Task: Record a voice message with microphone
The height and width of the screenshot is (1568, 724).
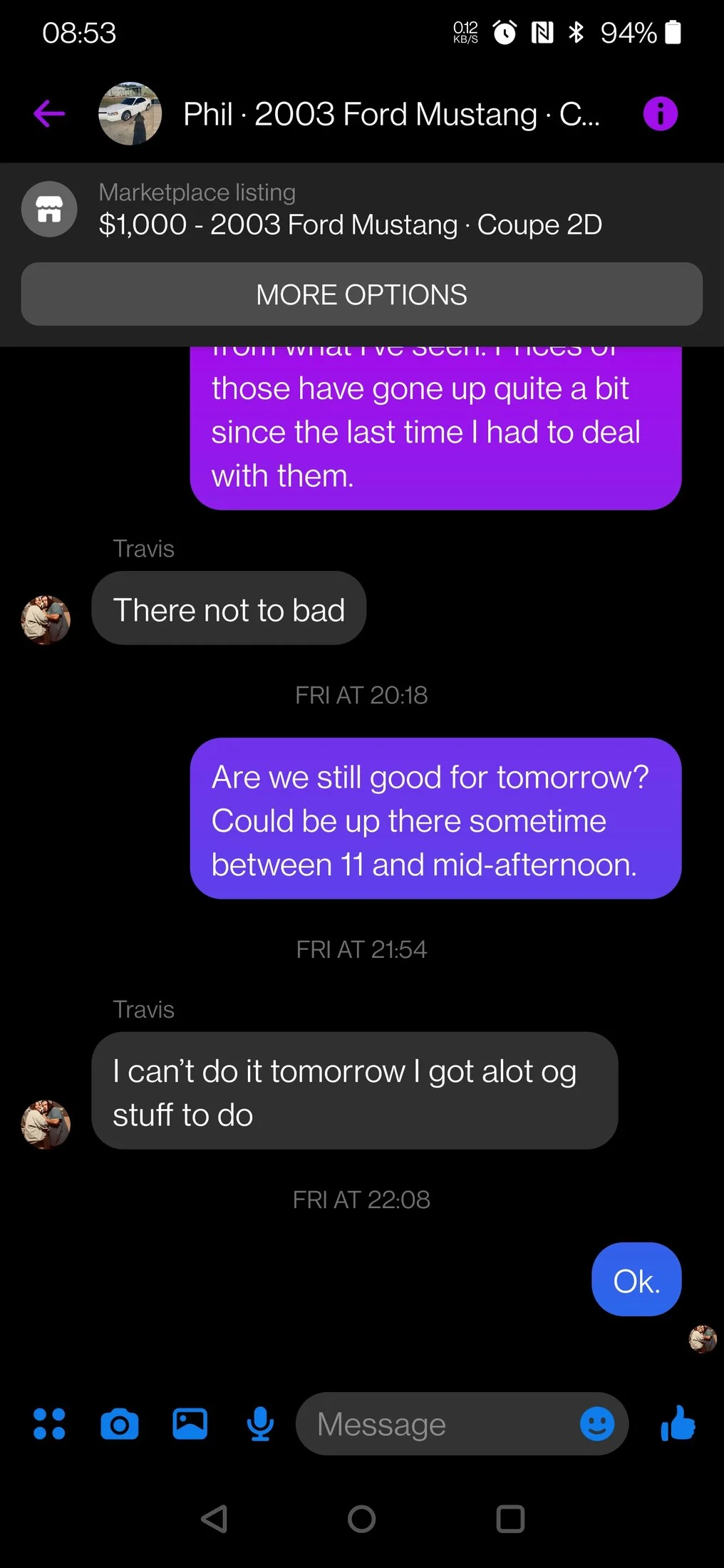Action: [260, 1424]
